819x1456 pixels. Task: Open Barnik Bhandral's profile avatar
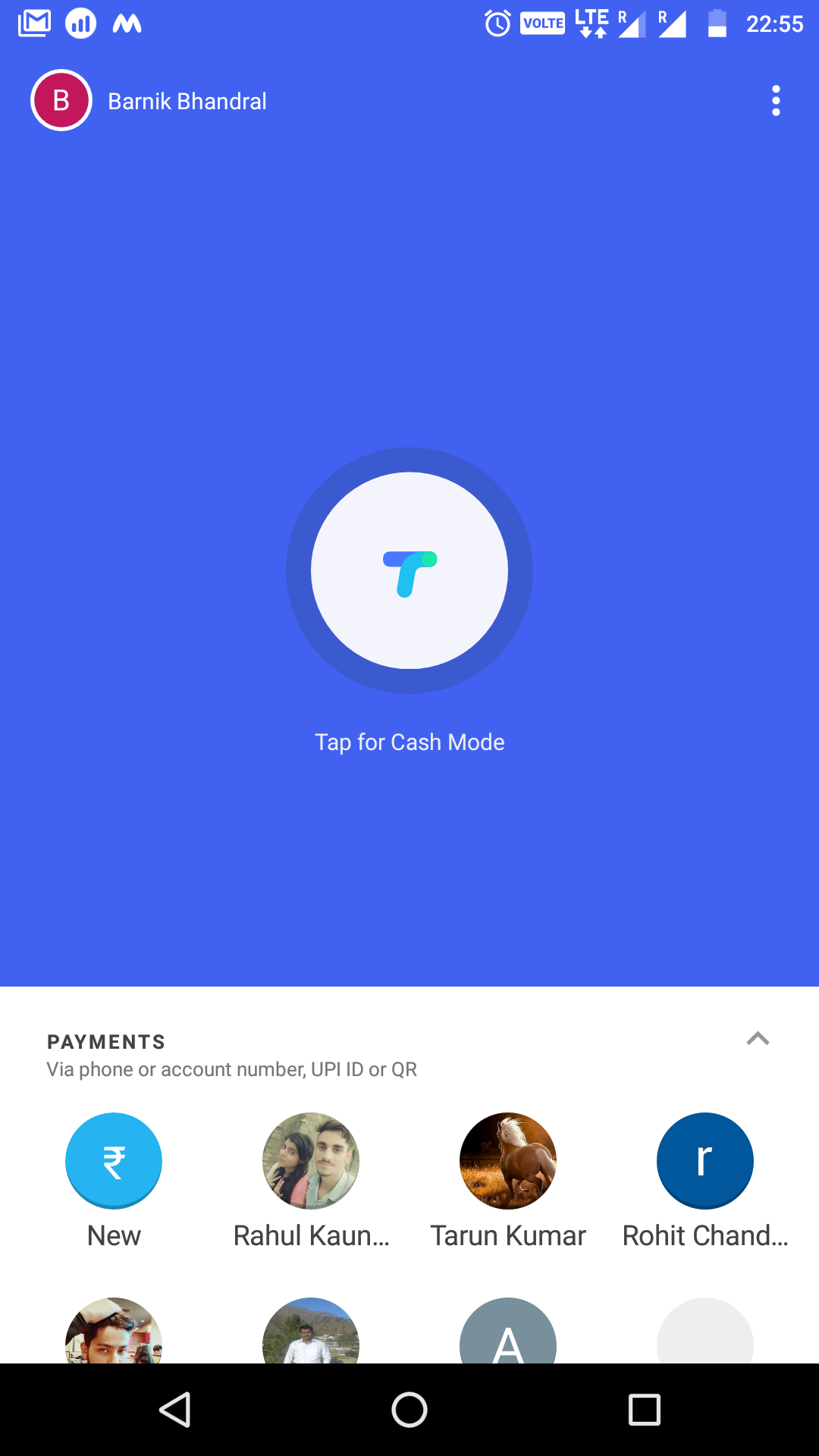tap(61, 101)
